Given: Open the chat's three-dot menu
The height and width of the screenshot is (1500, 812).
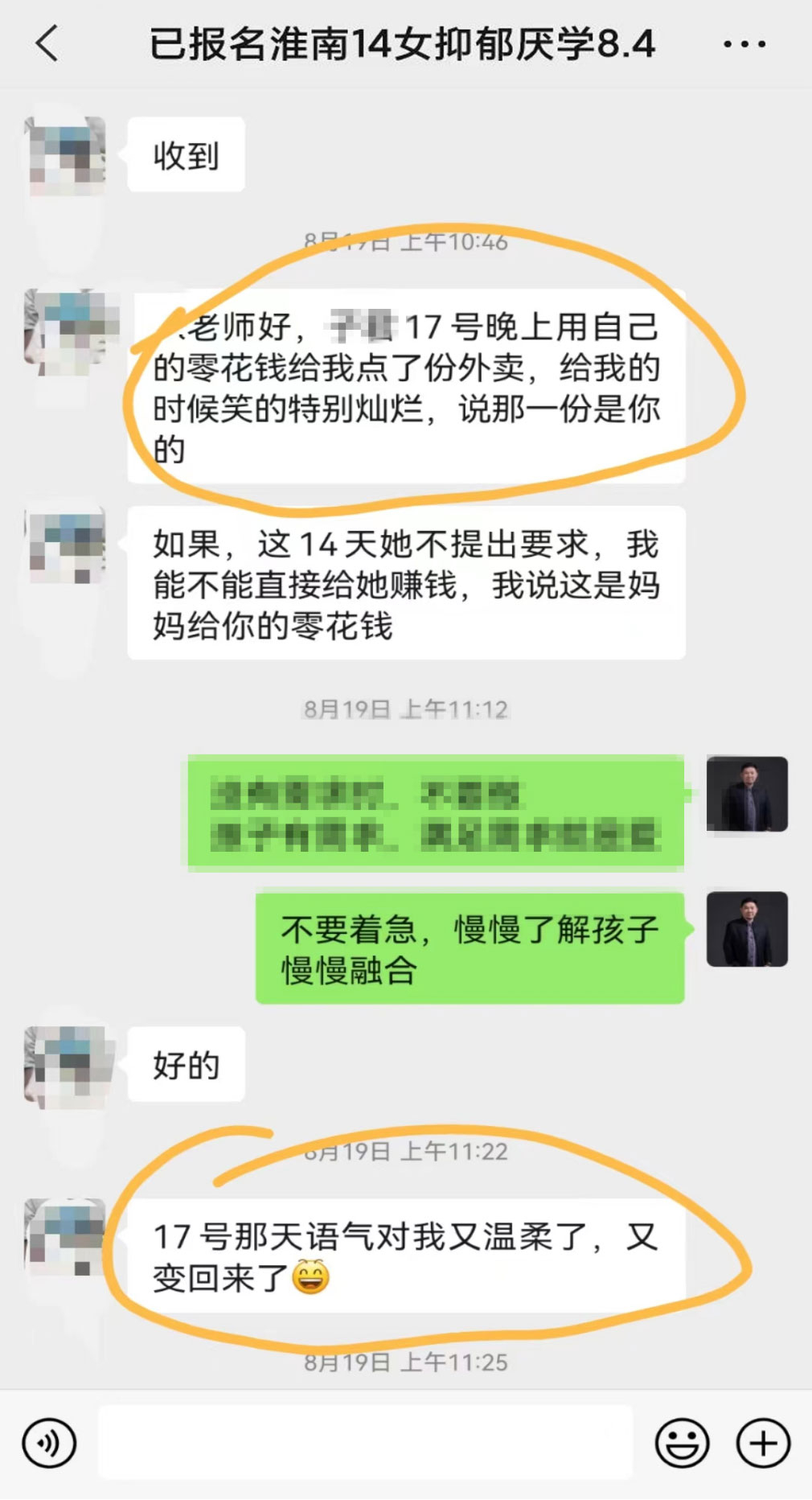Looking at the screenshot, I should pos(744,43).
